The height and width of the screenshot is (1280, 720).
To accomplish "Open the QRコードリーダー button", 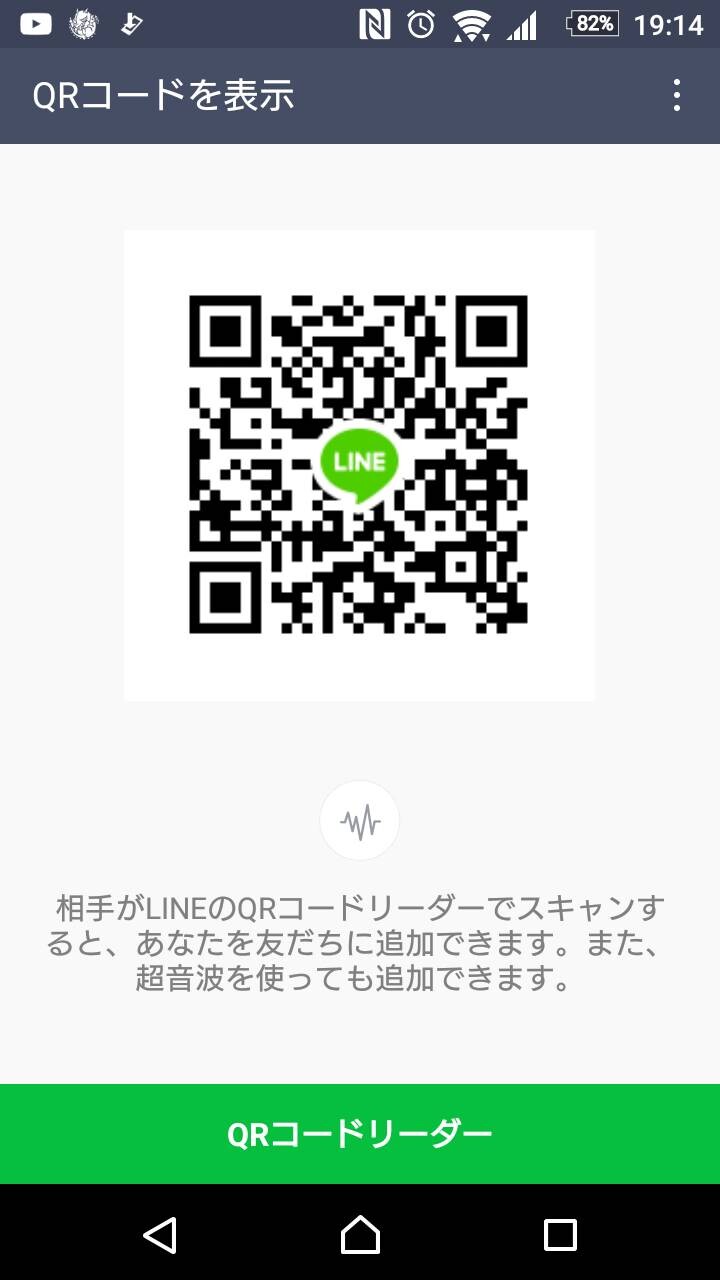I will [x=360, y=1134].
